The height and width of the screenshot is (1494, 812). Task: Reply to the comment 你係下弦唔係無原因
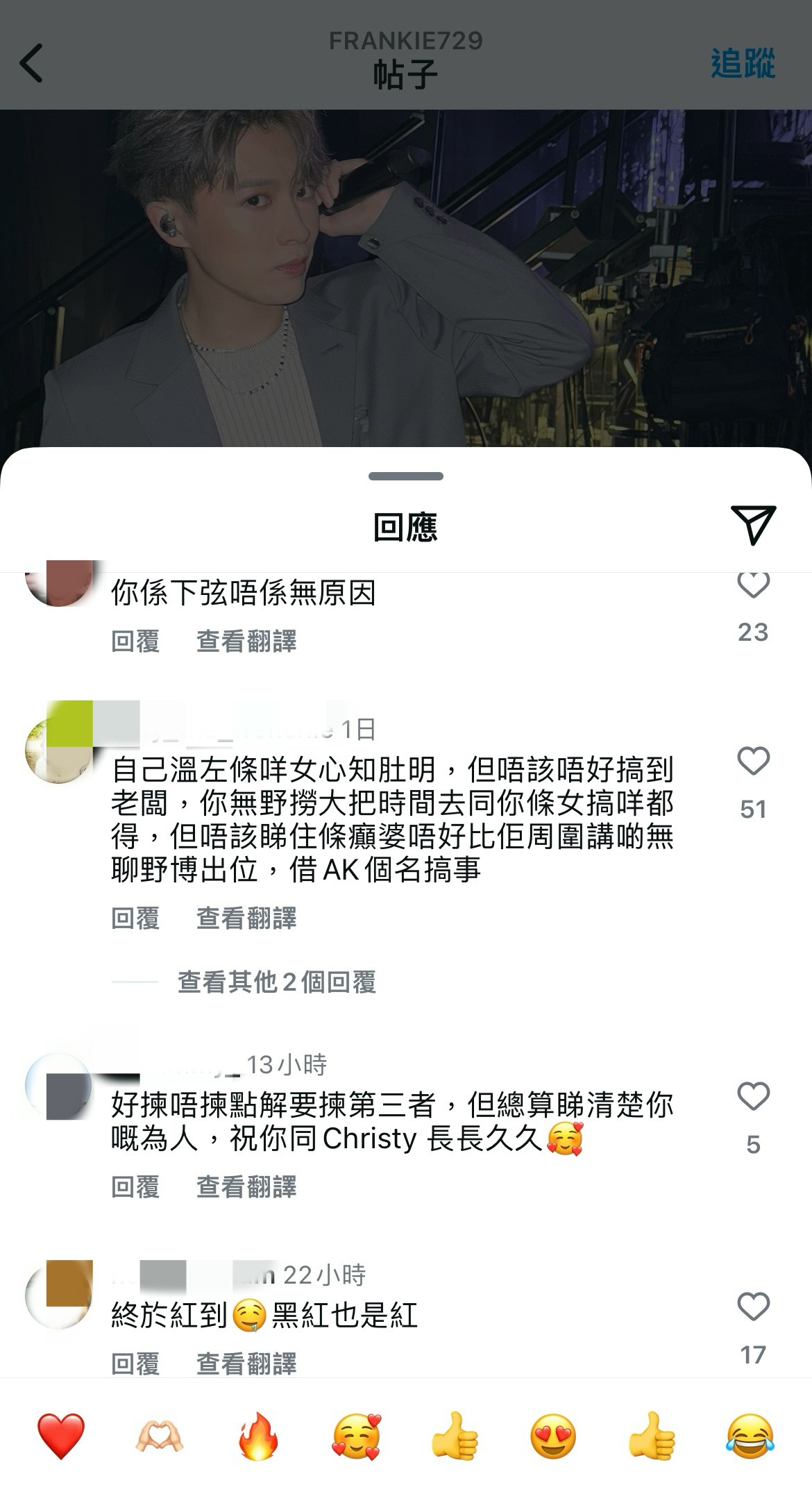pyautogui.click(x=135, y=641)
